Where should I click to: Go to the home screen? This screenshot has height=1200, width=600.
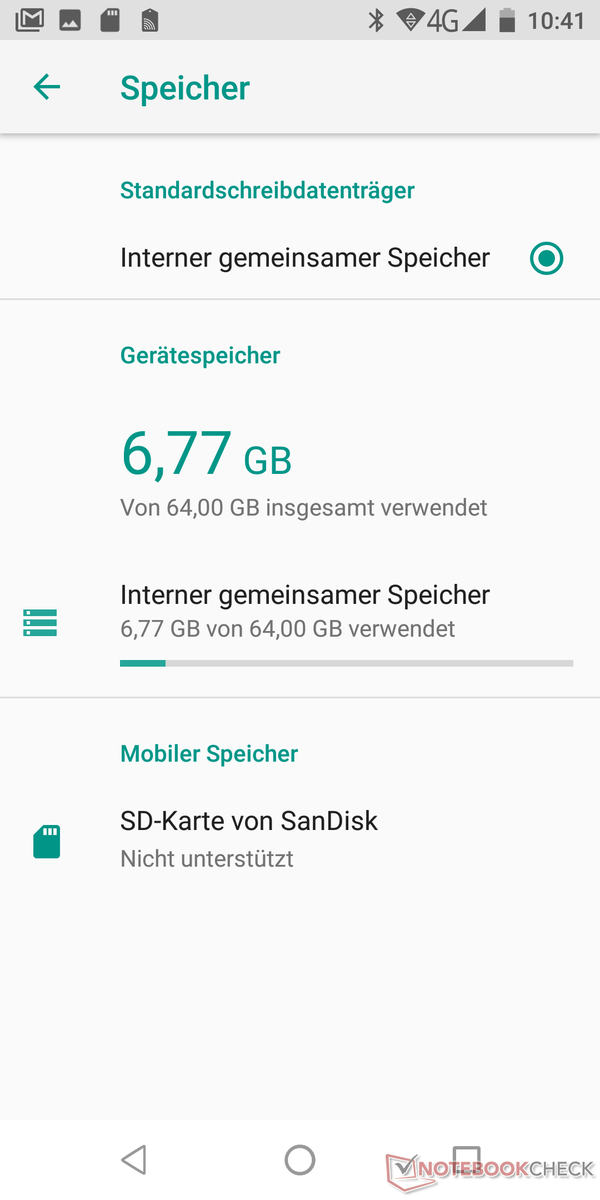pos(300,1160)
